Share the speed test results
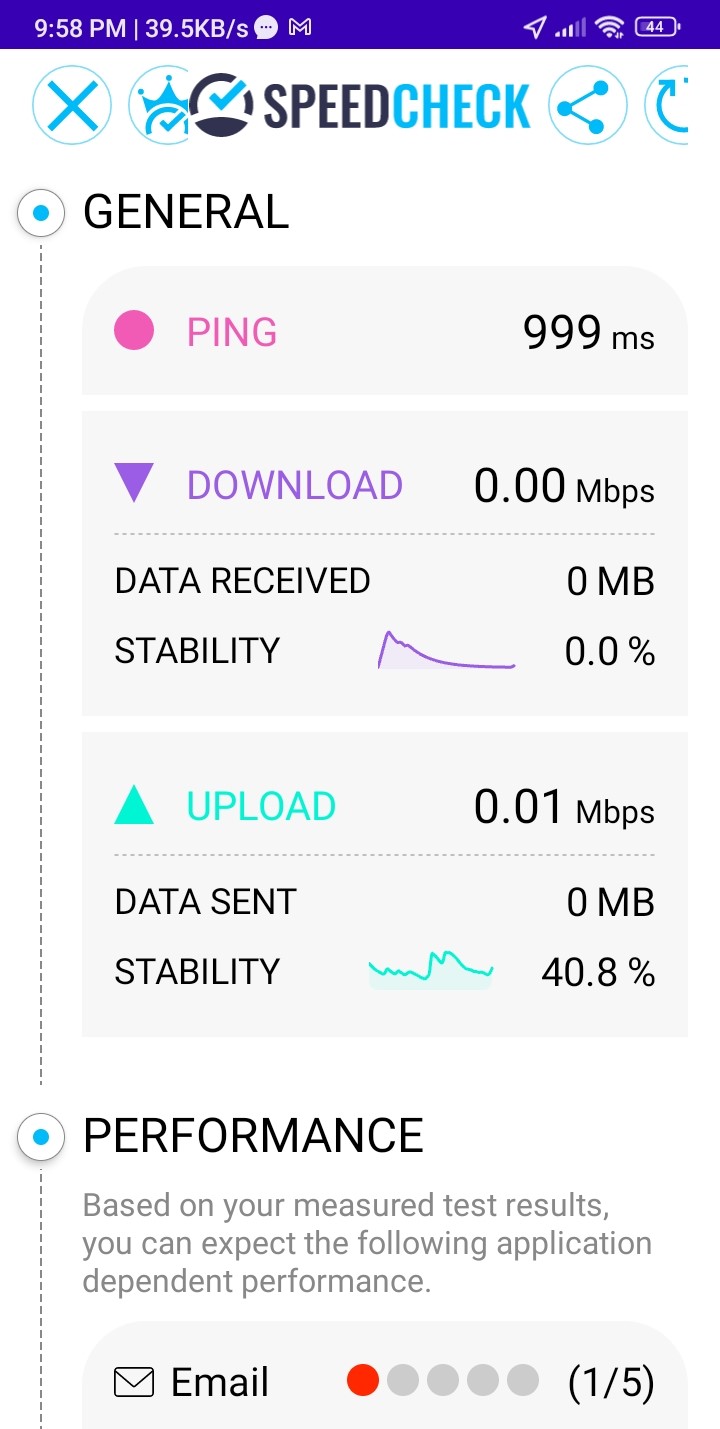 (587, 106)
